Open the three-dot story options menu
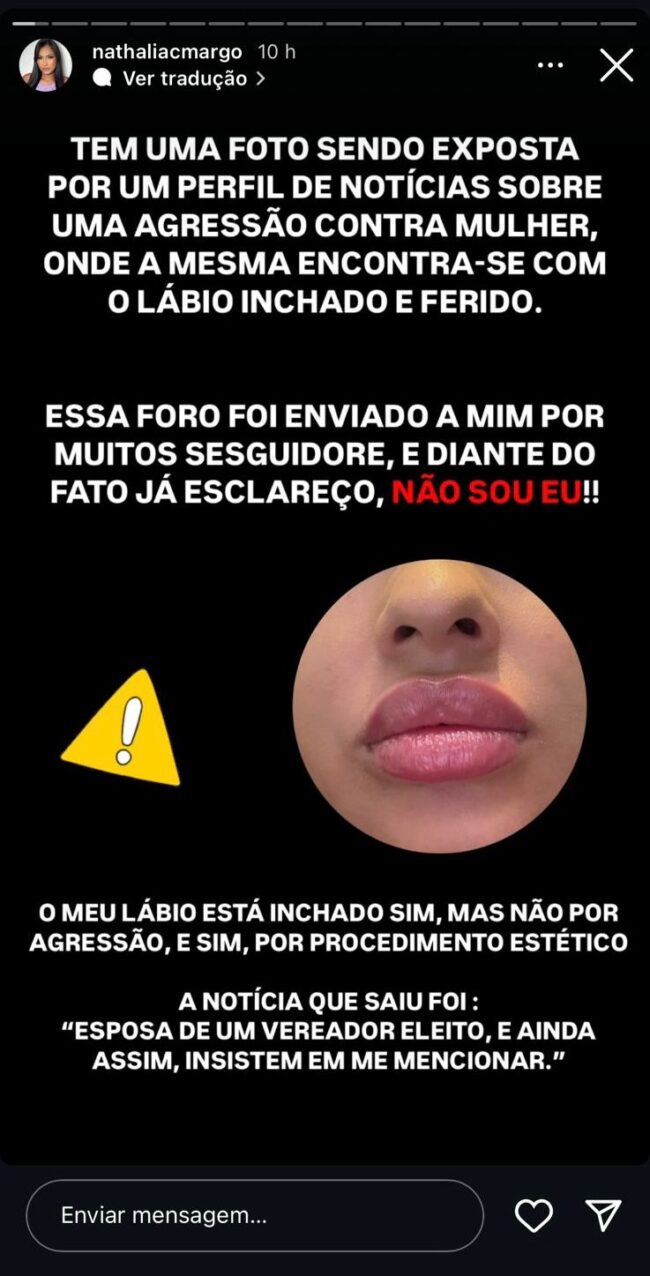Image resolution: width=650 pixels, height=1276 pixels. (550, 65)
